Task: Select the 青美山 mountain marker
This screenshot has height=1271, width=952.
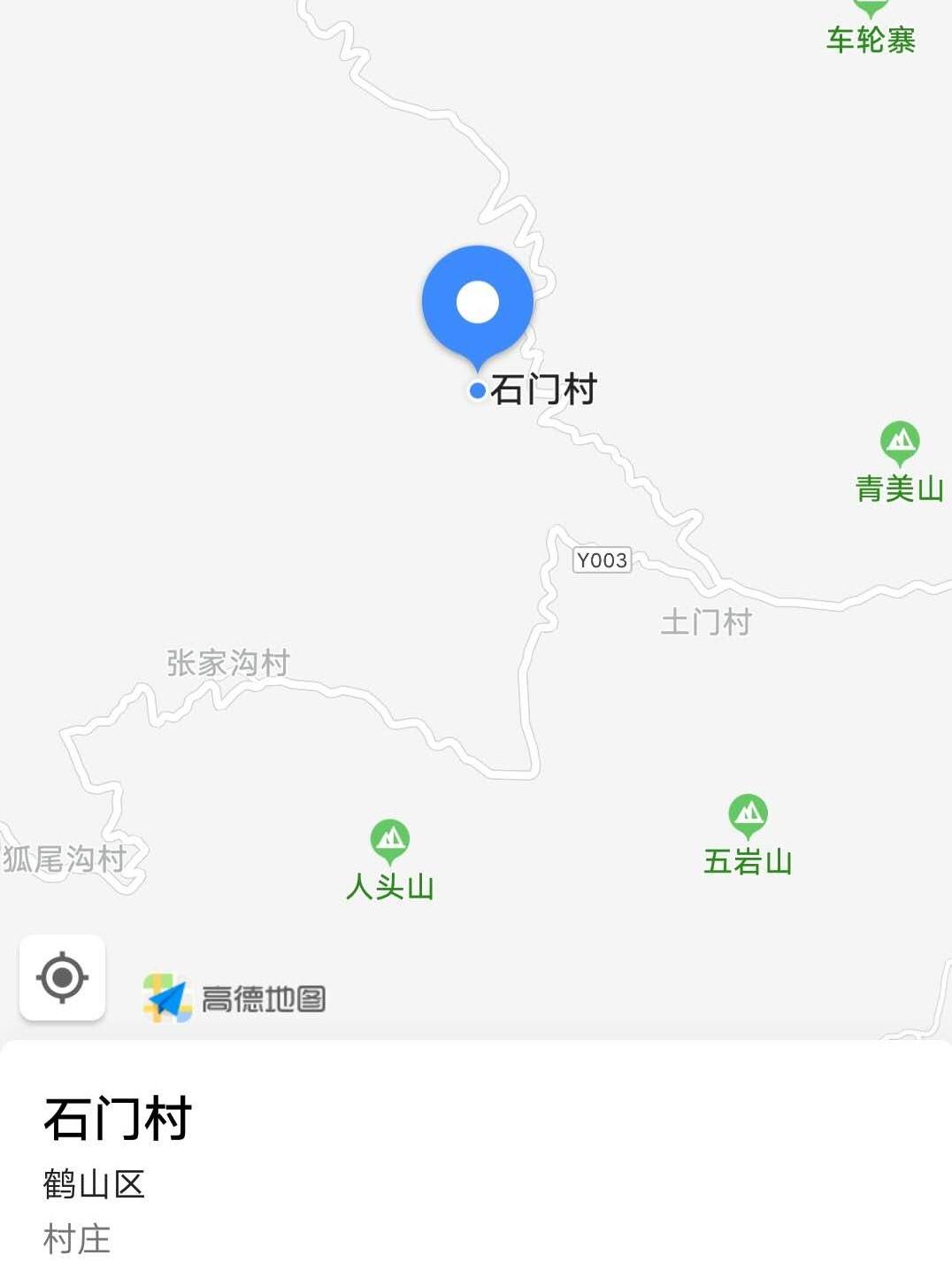Action: click(x=900, y=440)
